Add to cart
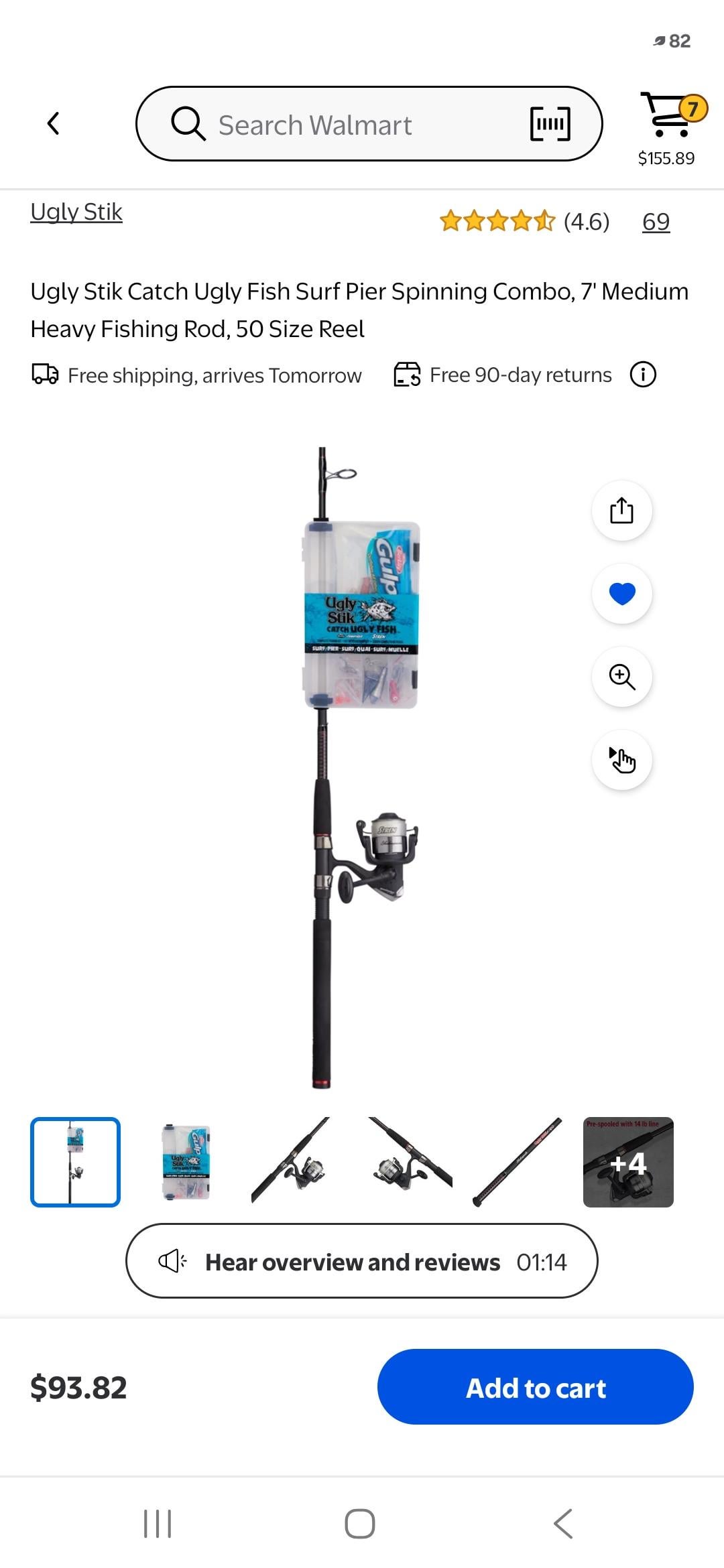Image resolution: width=724 pixels, height=1568 pixels. point(535,1387)
